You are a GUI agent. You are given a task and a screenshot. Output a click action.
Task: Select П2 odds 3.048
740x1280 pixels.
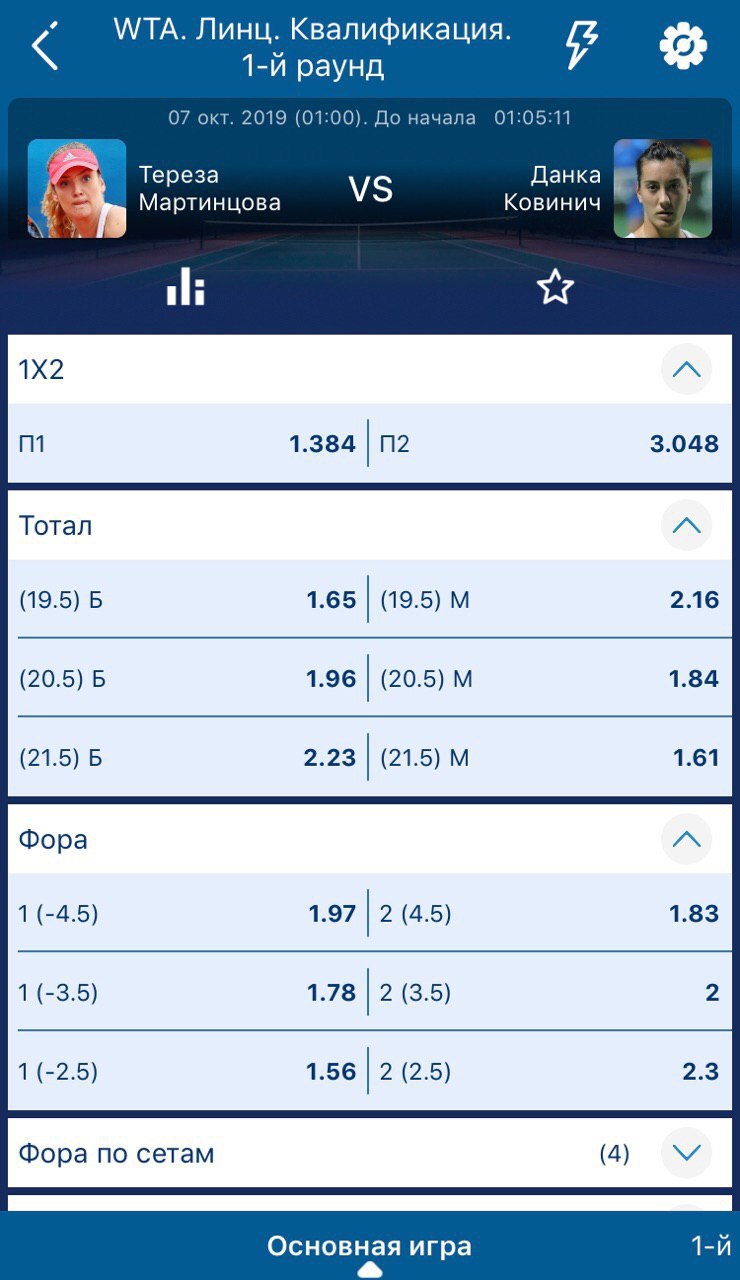(550, 444)
